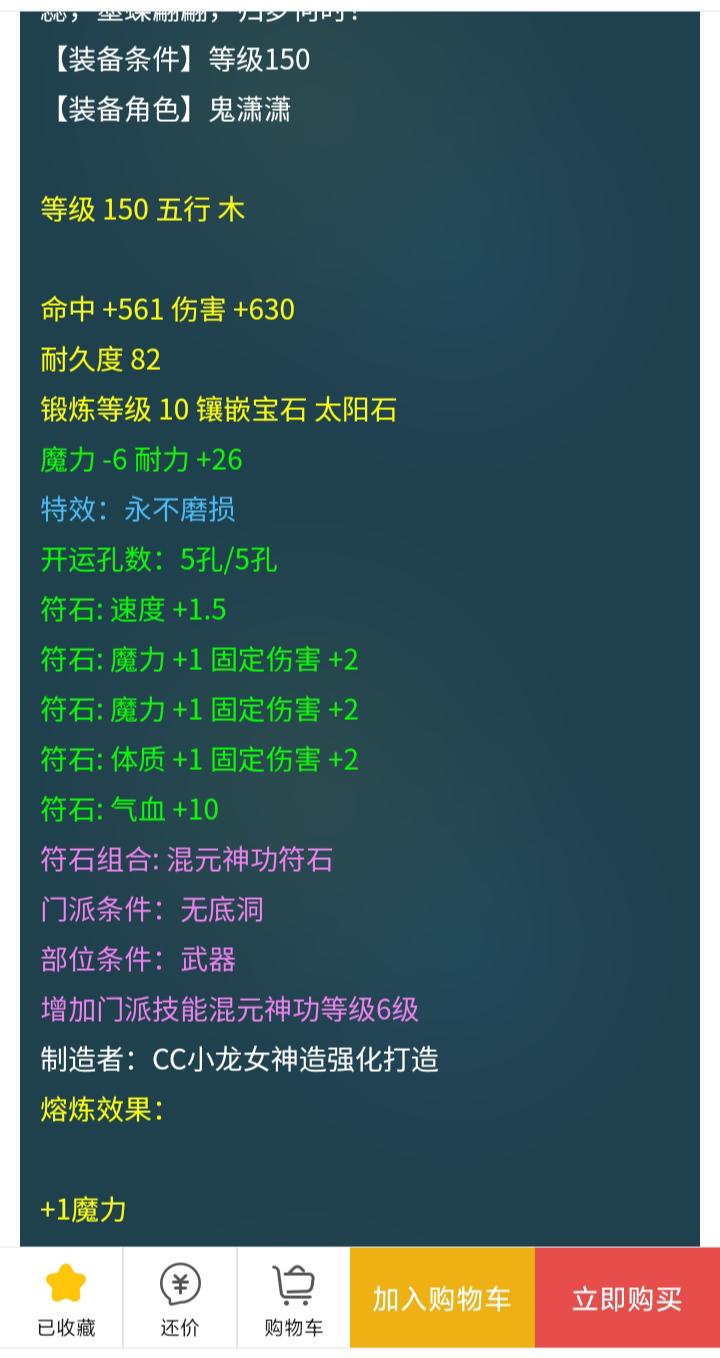This screenshot has width=720, height=1358.
Task: Tap 加入购物车 to add to cart
Action: tap(442, 1298)
